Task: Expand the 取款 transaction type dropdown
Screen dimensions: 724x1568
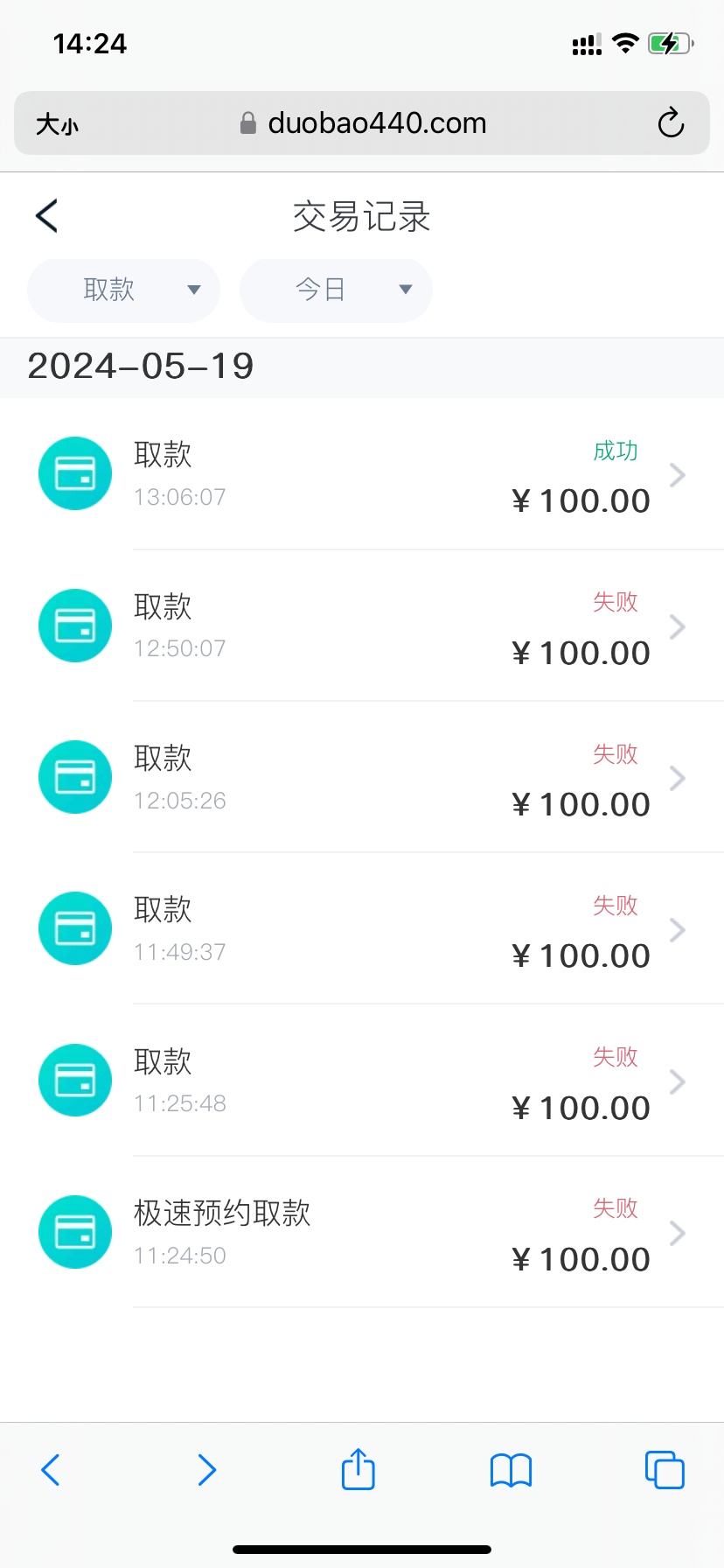Action: coord(123,290)
